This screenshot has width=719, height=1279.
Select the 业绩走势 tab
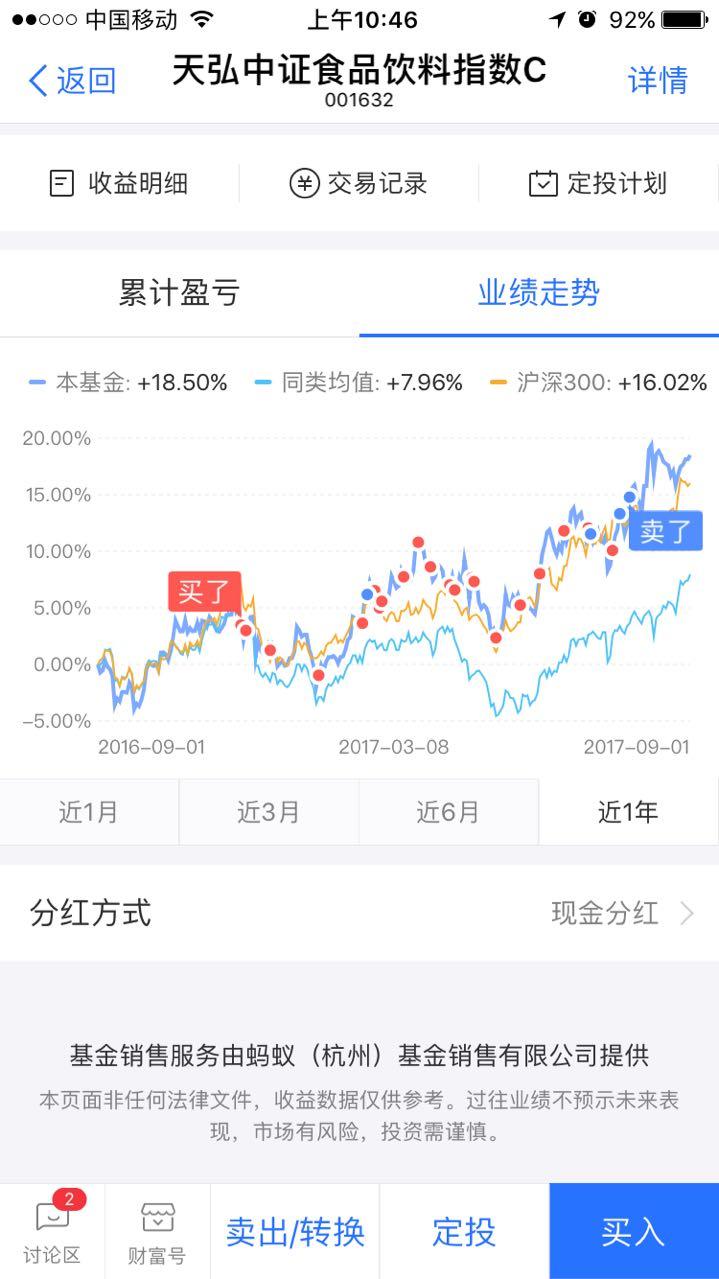[539, 293]
